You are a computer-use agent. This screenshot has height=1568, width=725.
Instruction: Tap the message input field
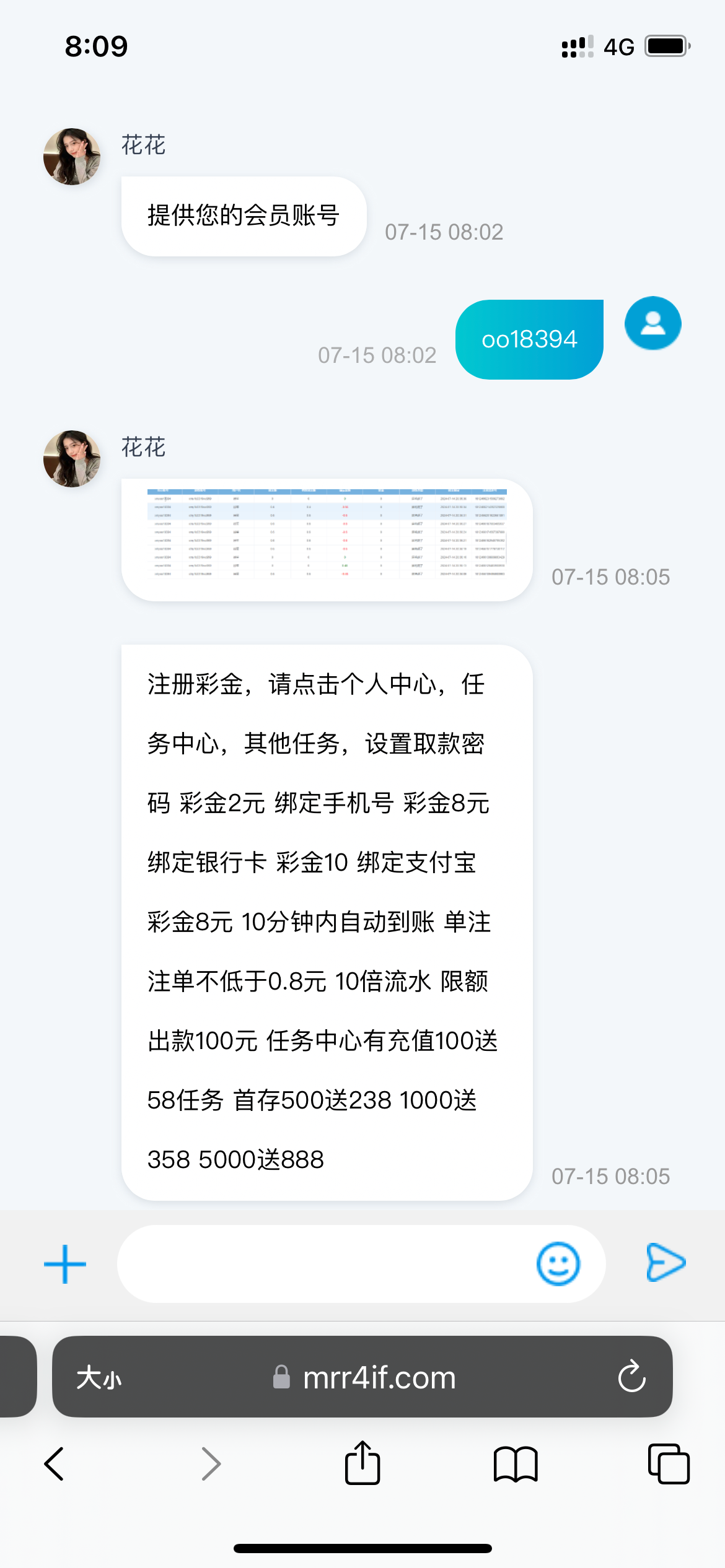(322, 1264)
